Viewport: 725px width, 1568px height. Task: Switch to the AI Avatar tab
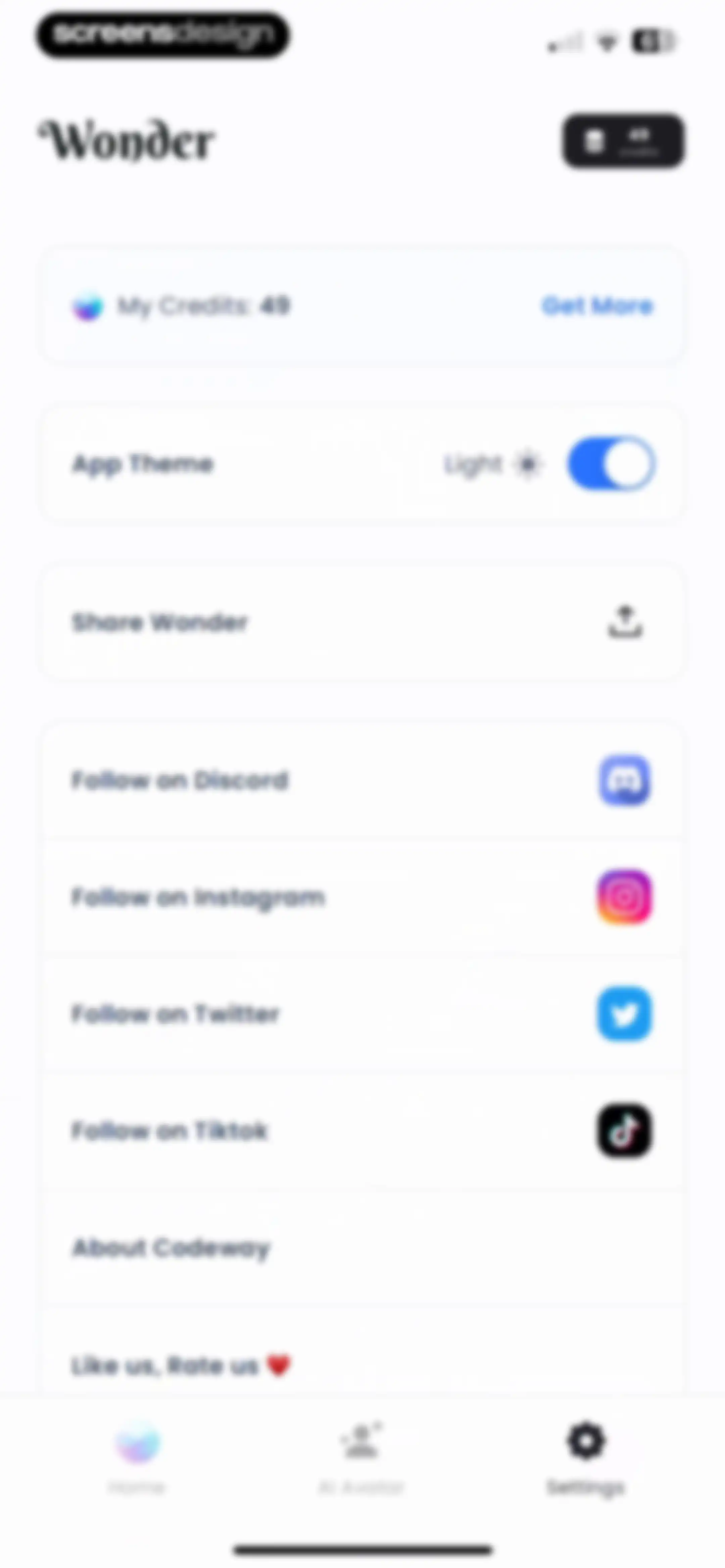[361, 1459]
